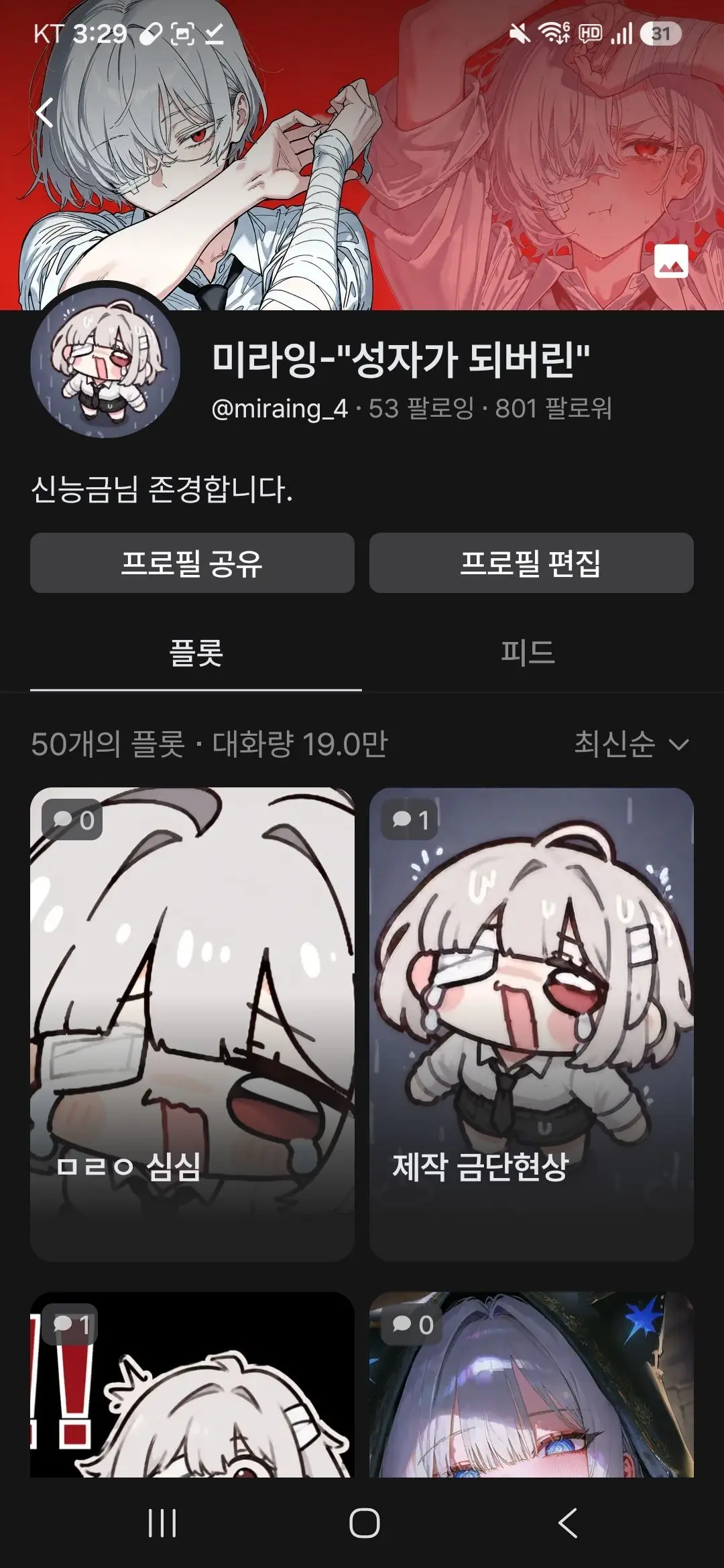Tap the 프로필 공유 button
This screenshot has width=724, height=1568.
point(192,563)
